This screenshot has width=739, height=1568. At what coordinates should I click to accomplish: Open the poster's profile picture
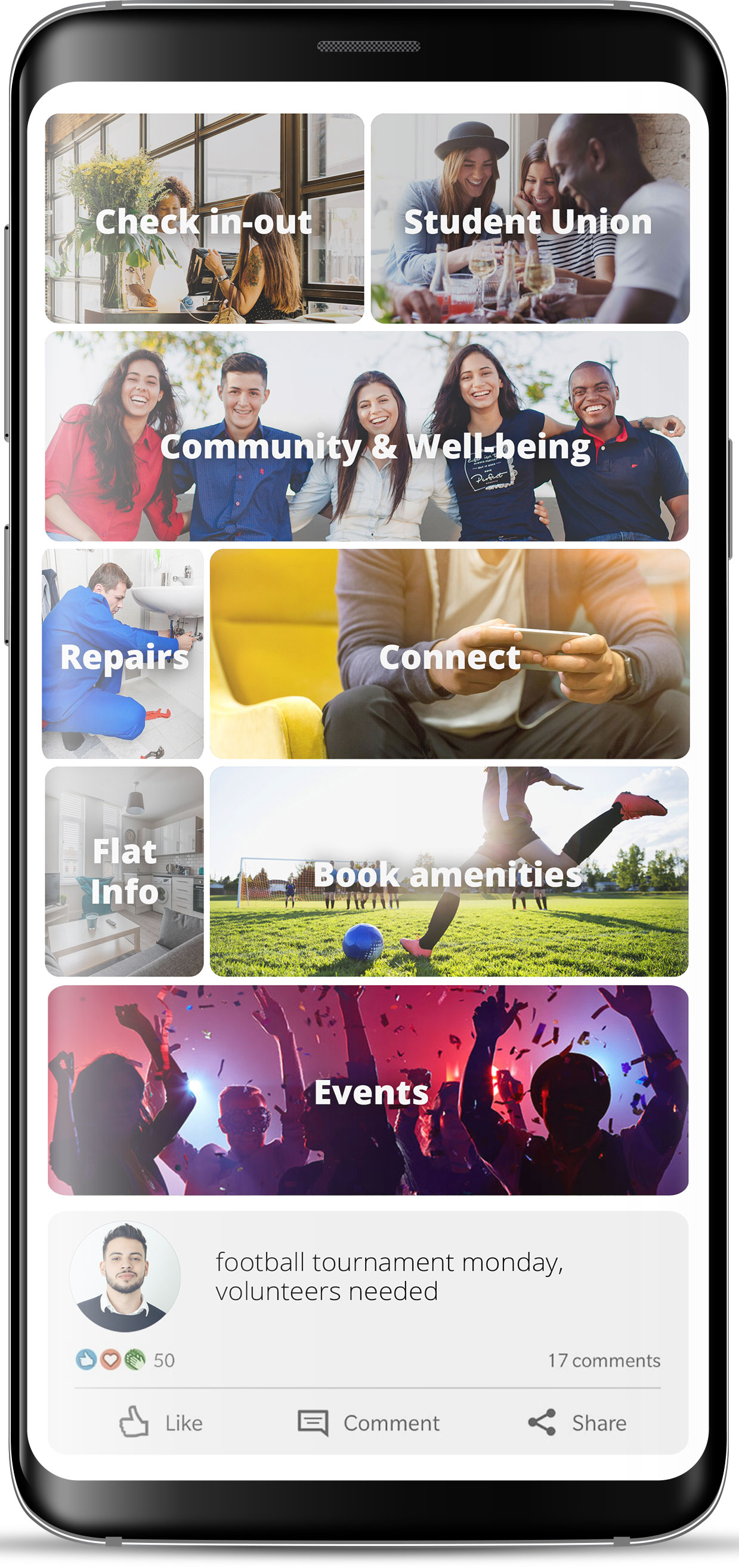pos(125,1276)
